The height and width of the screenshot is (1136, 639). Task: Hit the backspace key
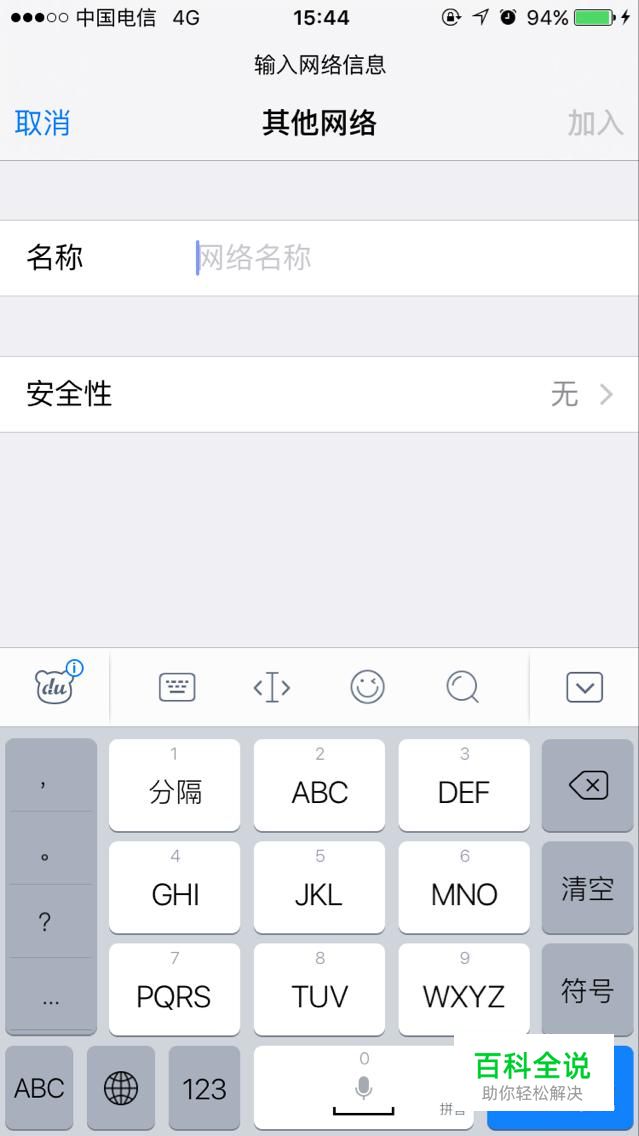point(588,785)
